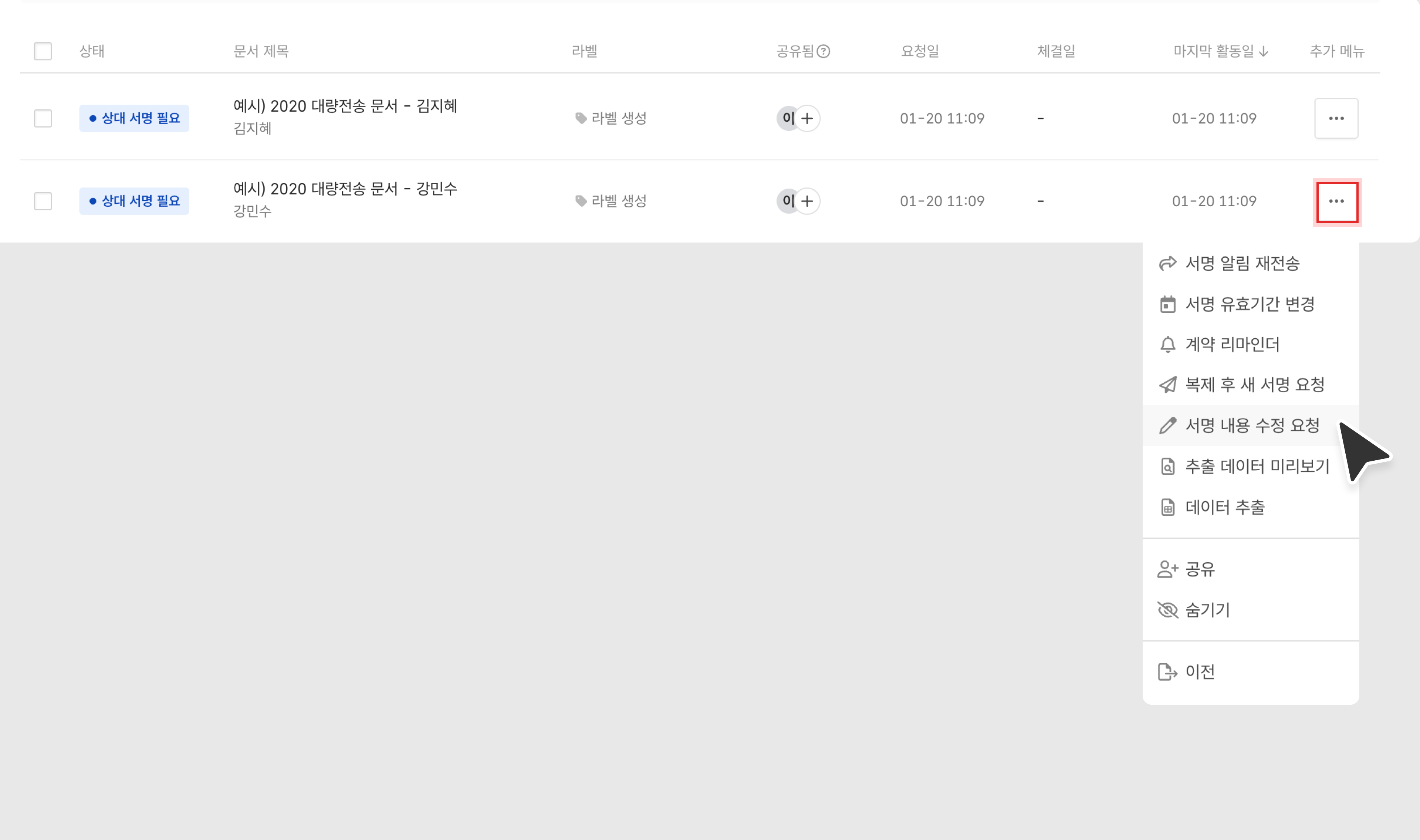Image resolution: width=1420 pixels, height=840 pixels.
Task: Open 추출 데이터 미리보기
Action: click(x=1257, y=467)
